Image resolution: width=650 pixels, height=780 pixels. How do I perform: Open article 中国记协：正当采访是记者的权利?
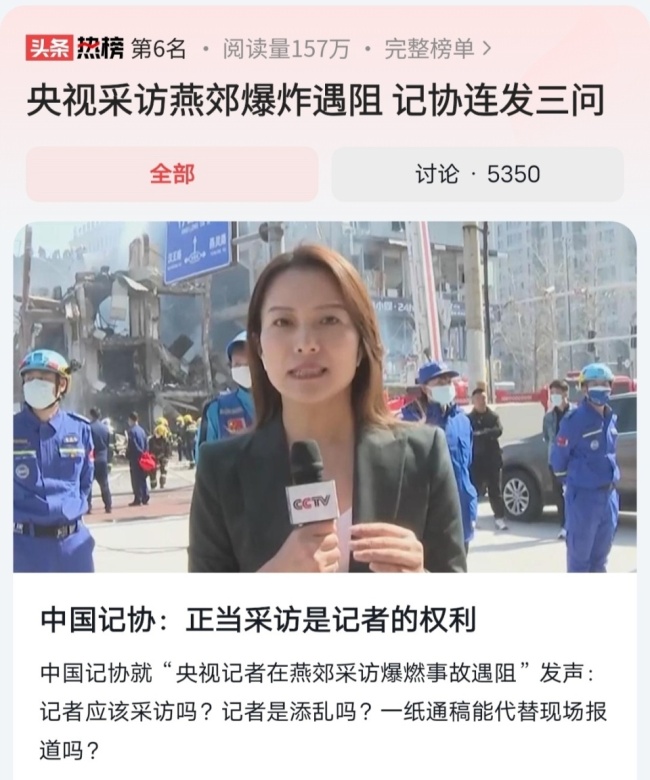pos(258,620)
